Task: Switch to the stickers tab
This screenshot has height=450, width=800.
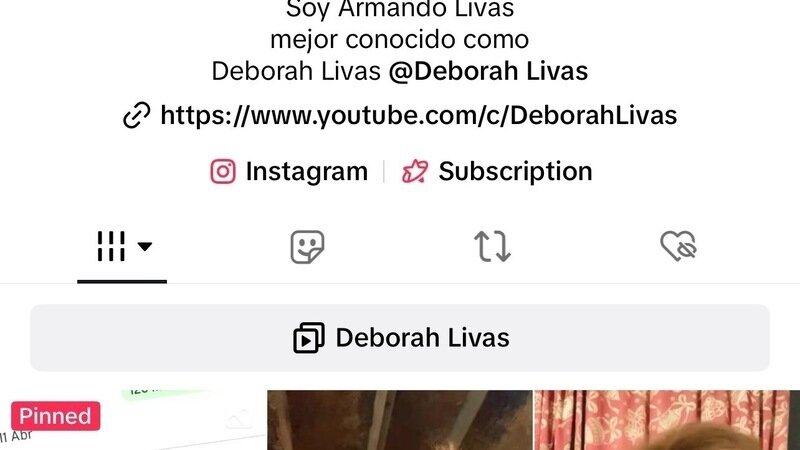Action: pos(308,246)
